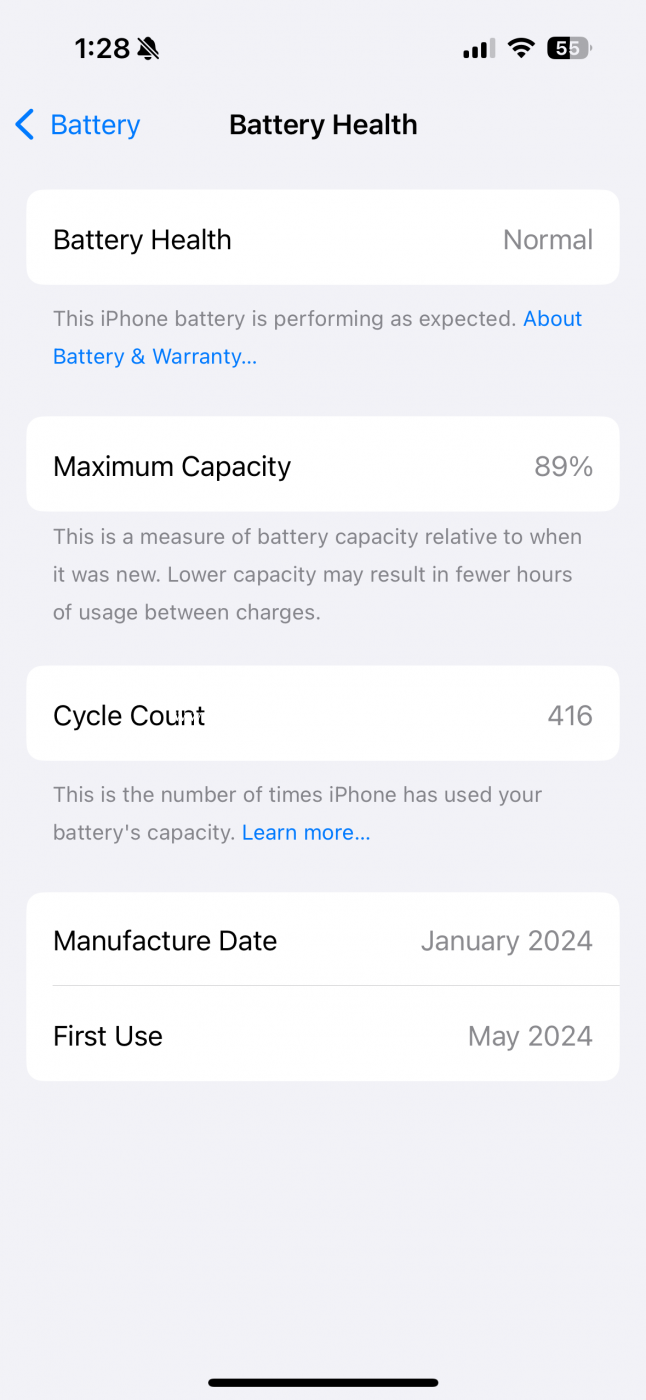The height and width of the screenshot is (1400, 646).
Task: Go back to Battery settings
Action: (77, 125)
